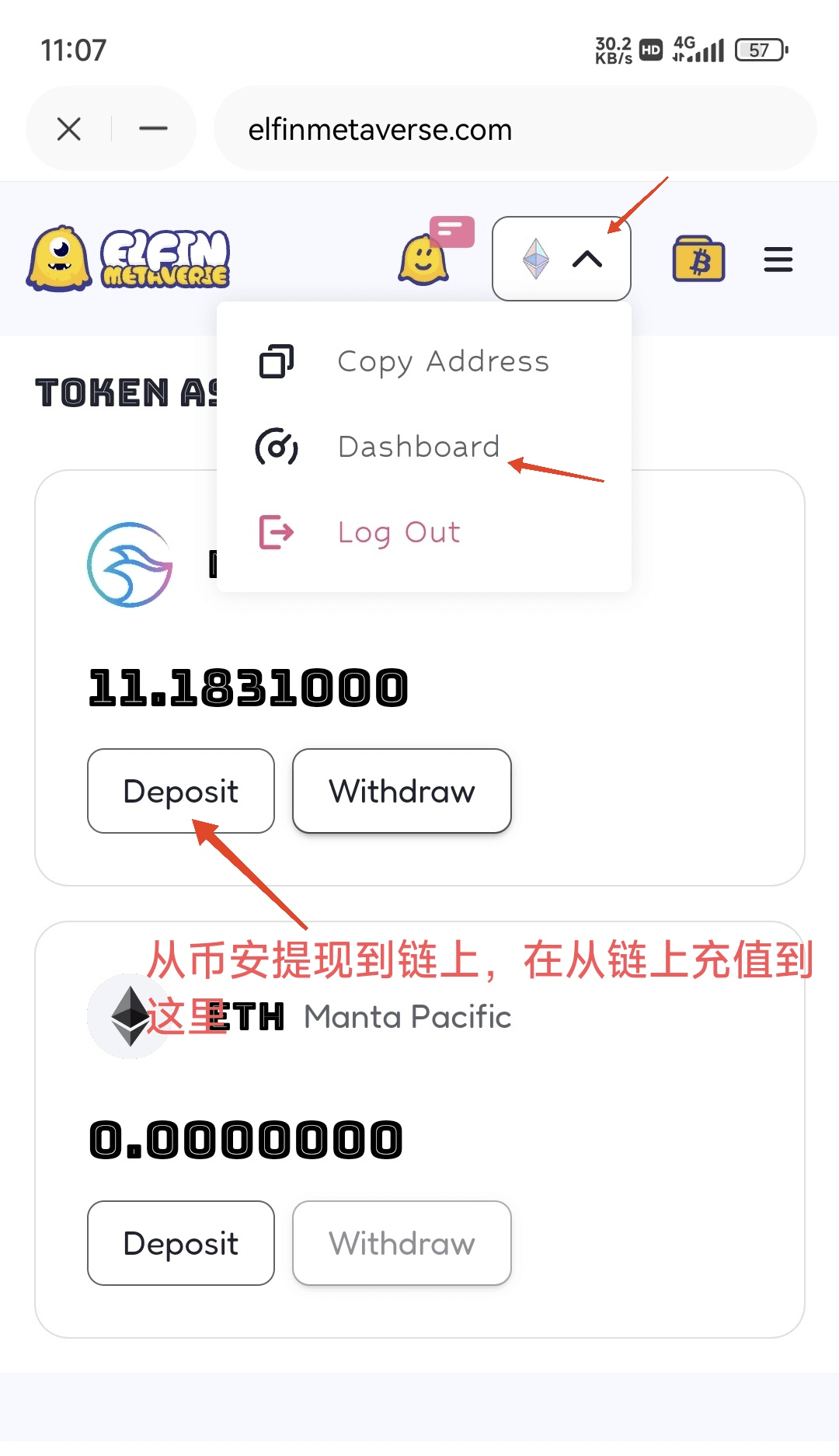Minimize the browser window
839x1456 pixels.
coord(153,129)
